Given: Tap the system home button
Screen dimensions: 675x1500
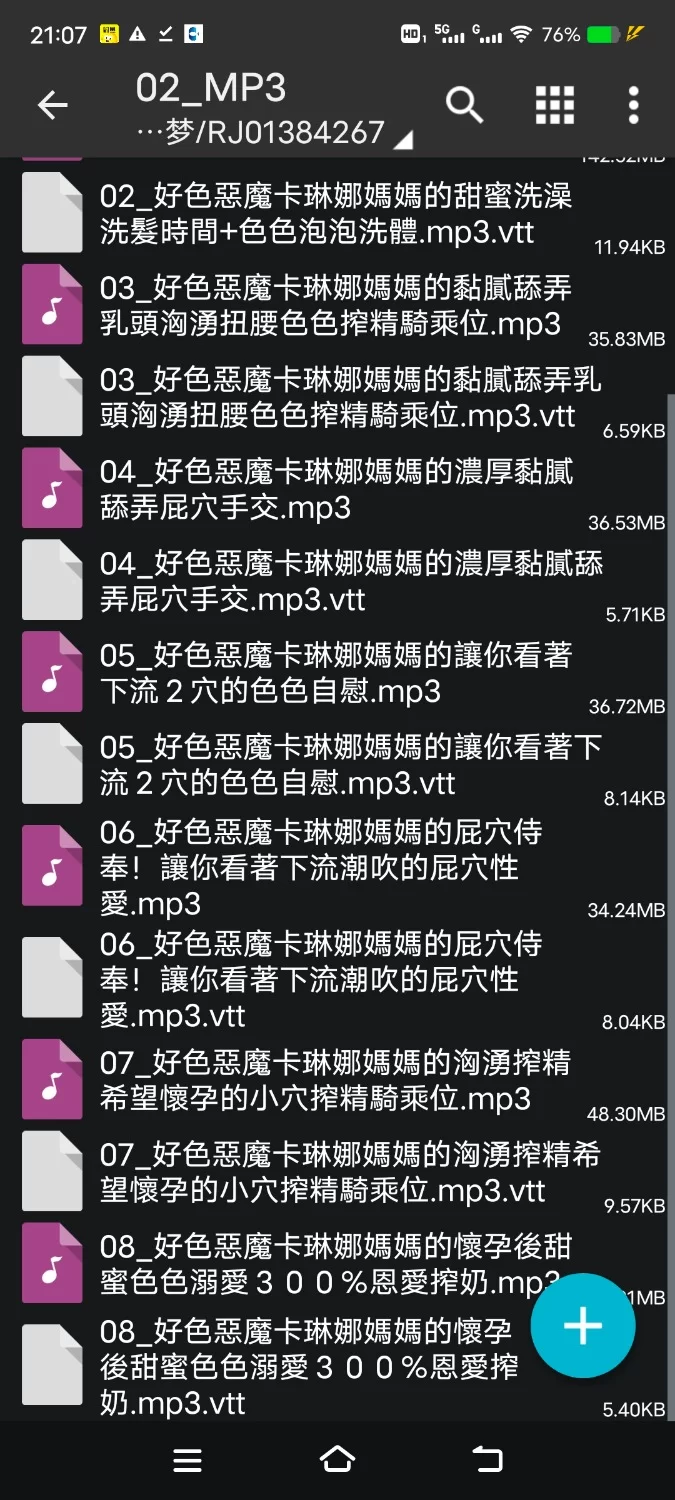Looking at the screenshot, I should coord(337,1460).
